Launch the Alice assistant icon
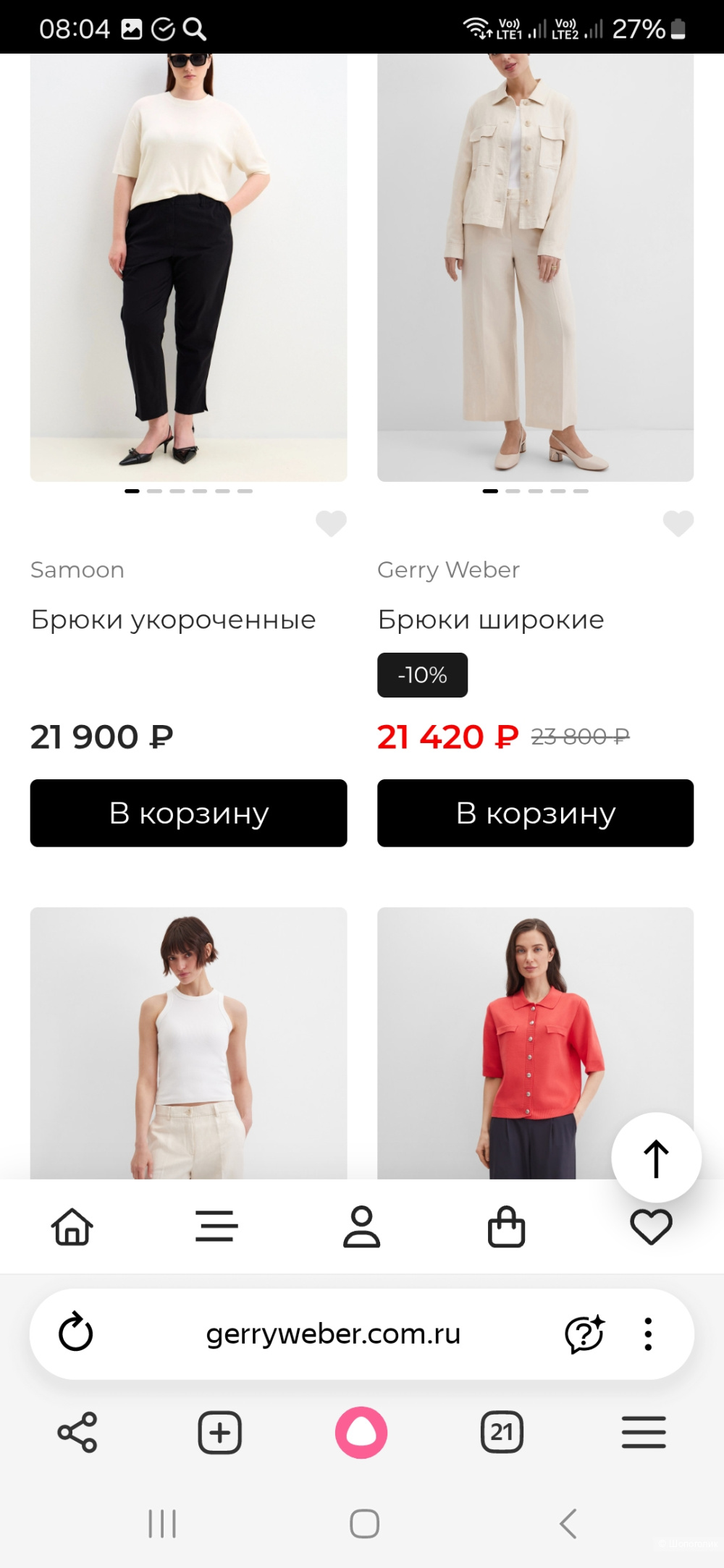The height and width of the screenshot is (1568, 724). 361,1433
